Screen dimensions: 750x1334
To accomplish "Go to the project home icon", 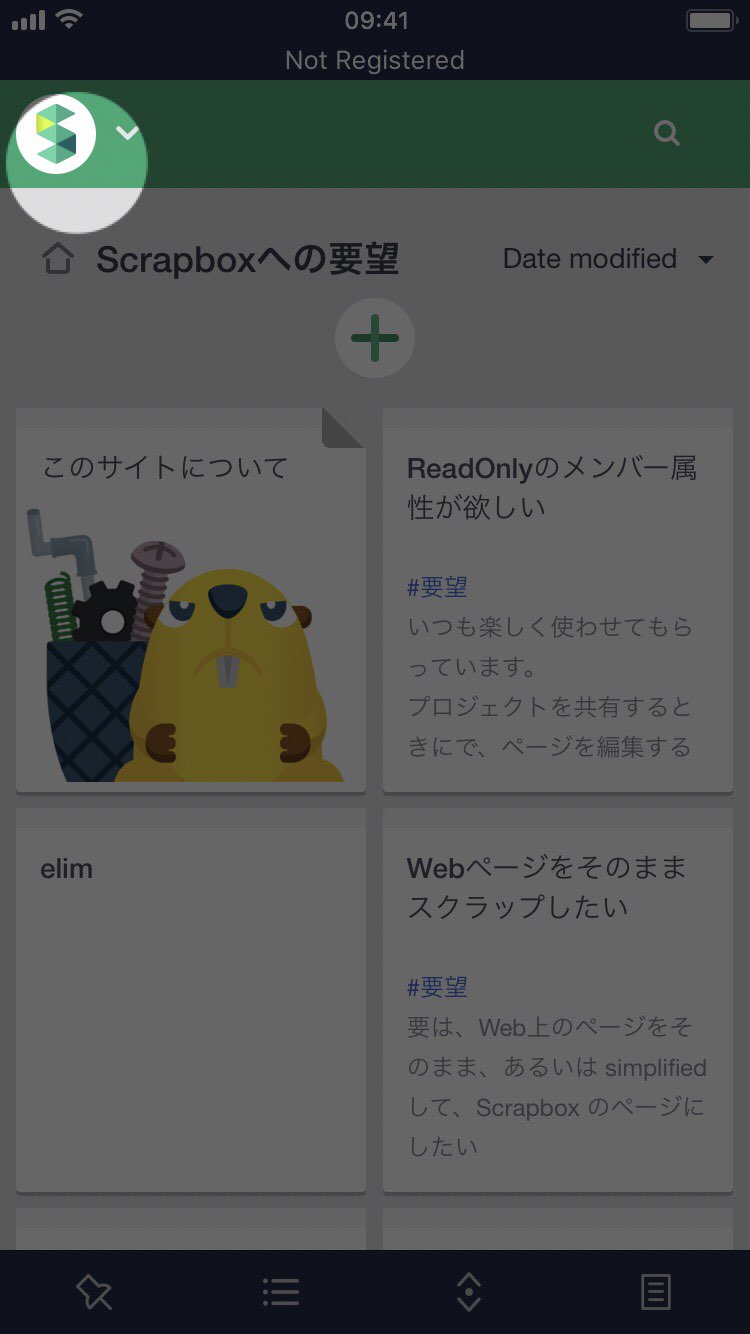I will [58, 260].
